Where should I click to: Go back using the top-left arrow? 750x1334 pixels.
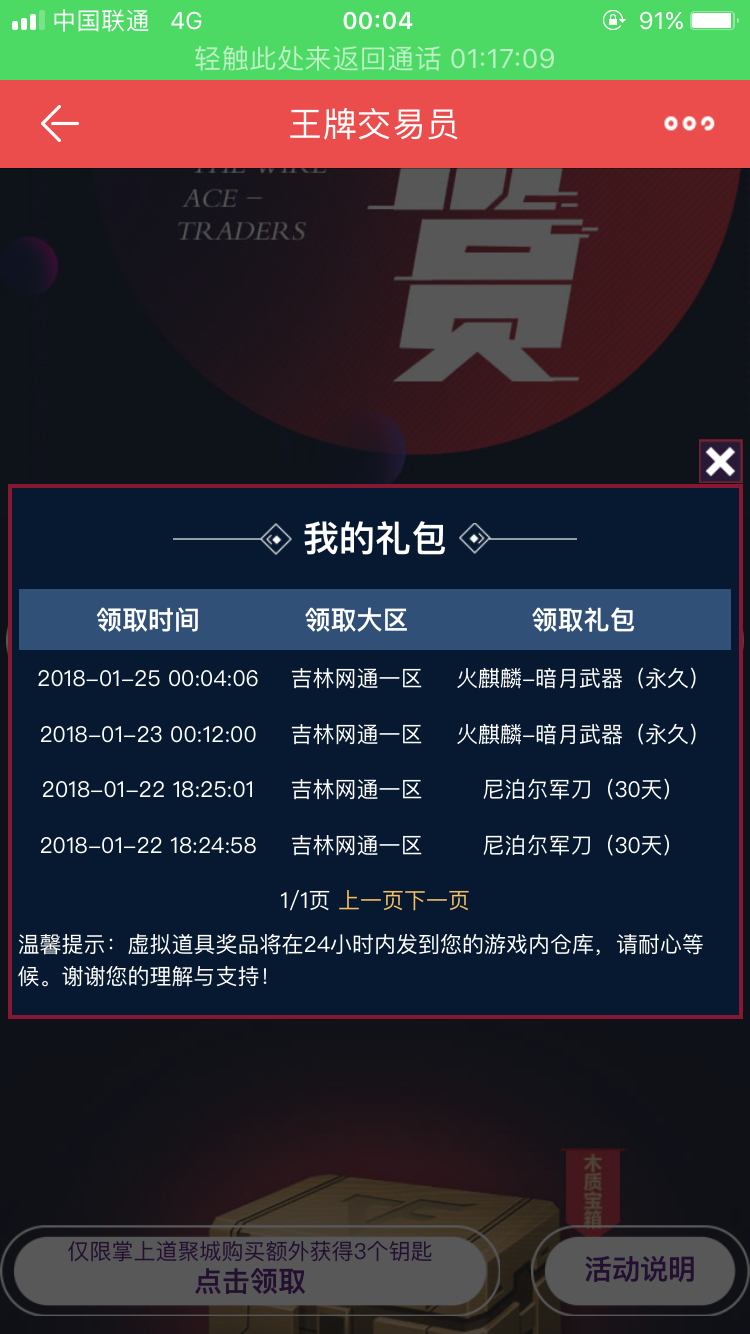tap(59, 124)
